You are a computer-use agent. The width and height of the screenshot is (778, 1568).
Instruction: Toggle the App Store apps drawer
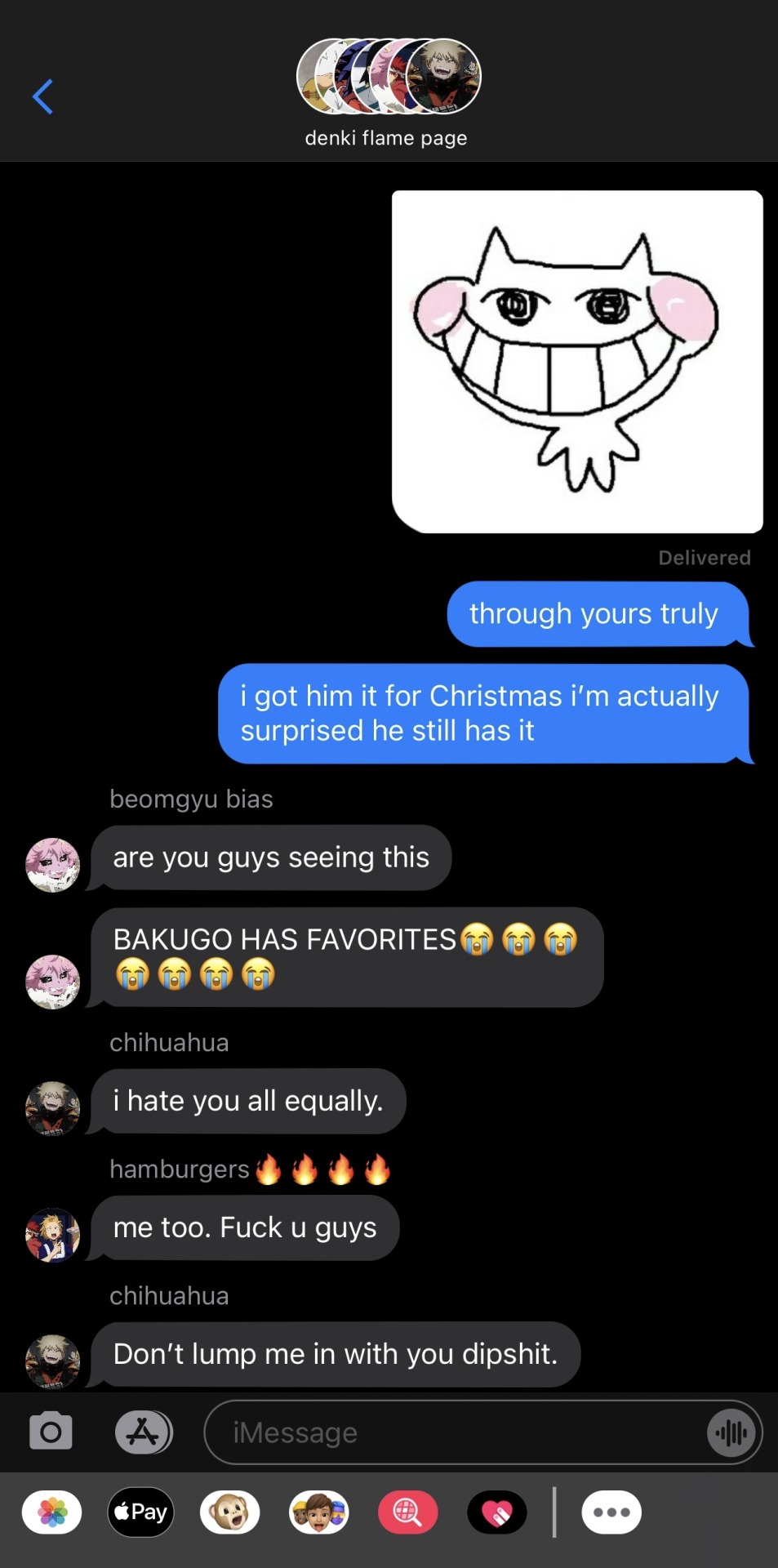point(144,1432)
